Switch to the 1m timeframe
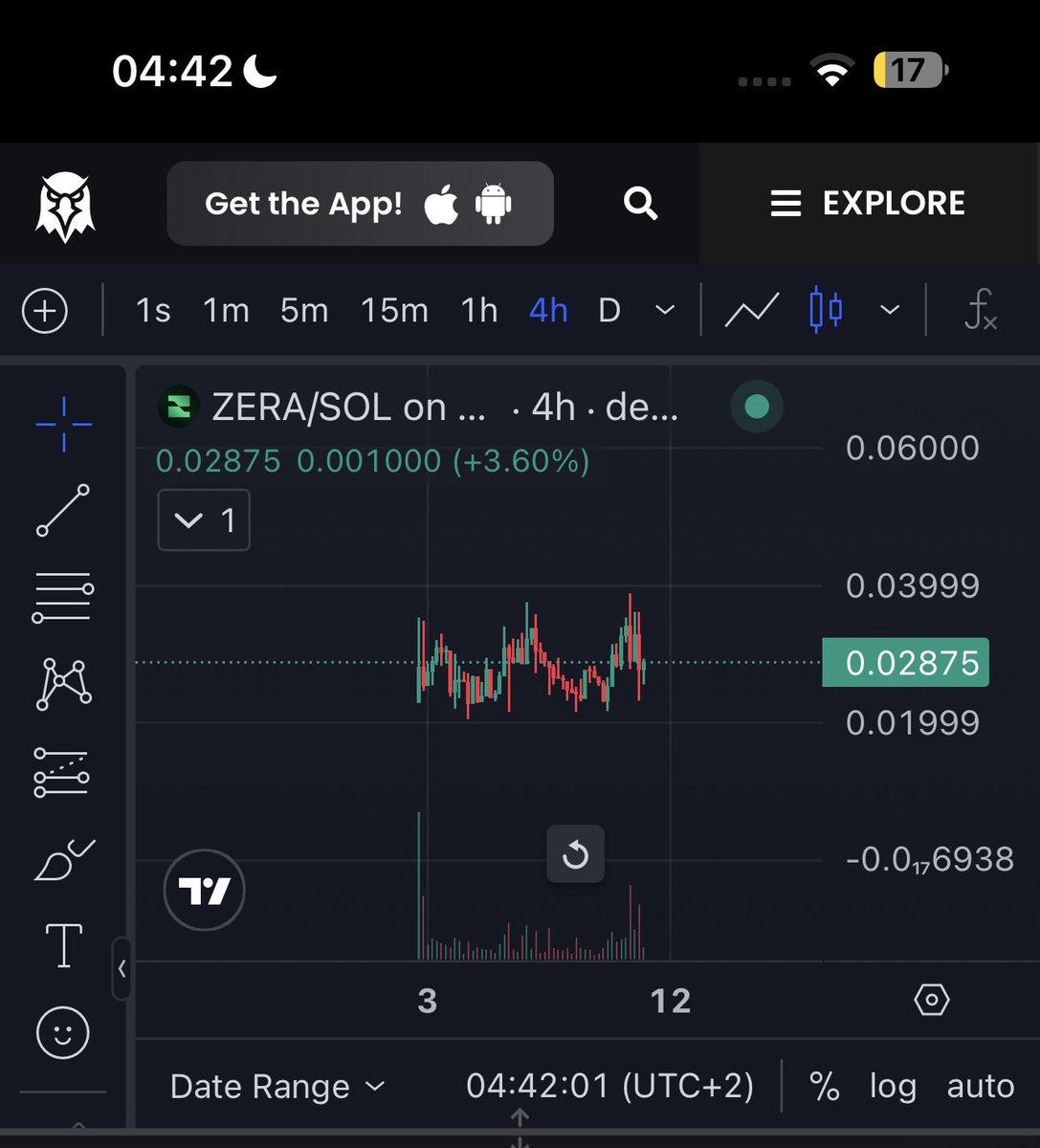Screen dimensions: 1040x1148 pyautogui.click(x=226, y=311)
